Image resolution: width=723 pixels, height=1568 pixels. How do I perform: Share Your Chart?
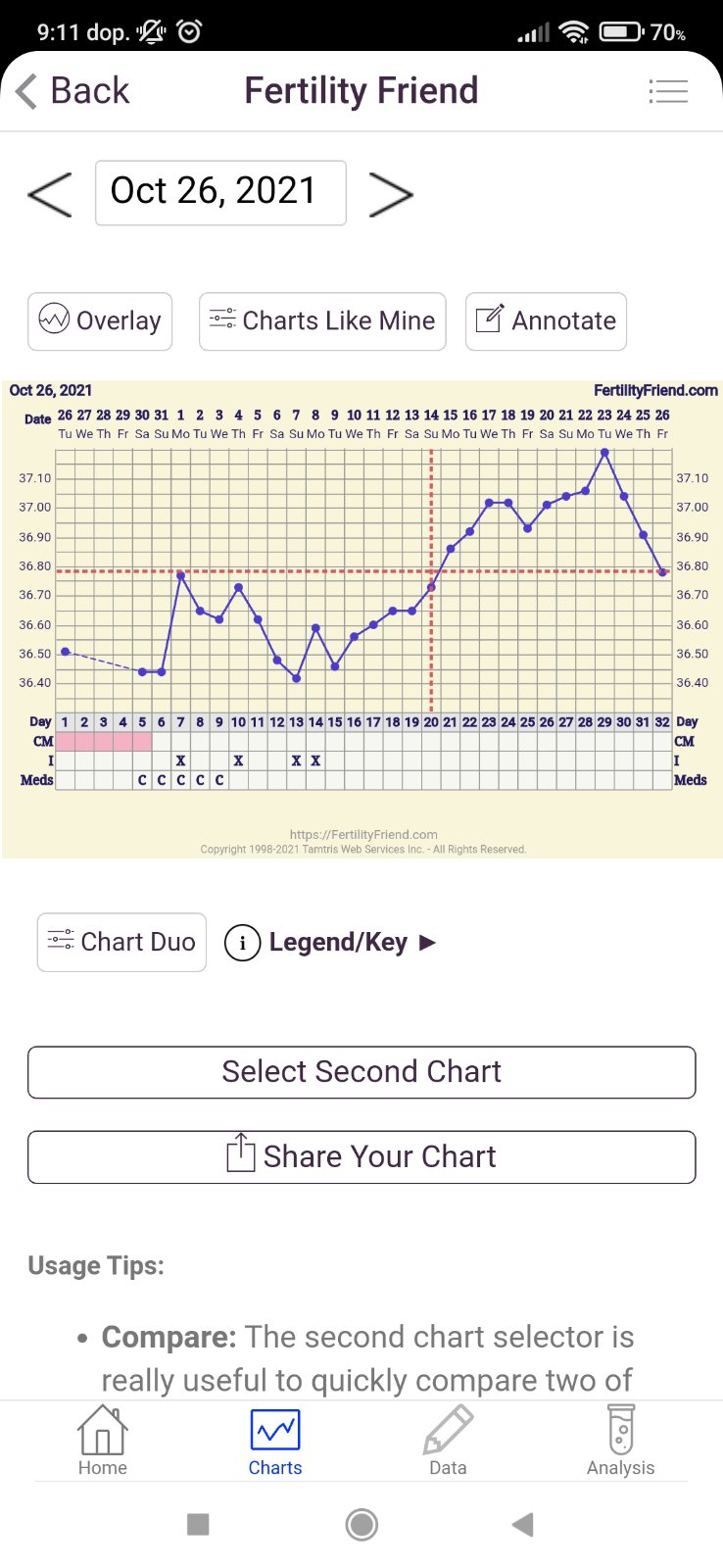(361, 1157)
